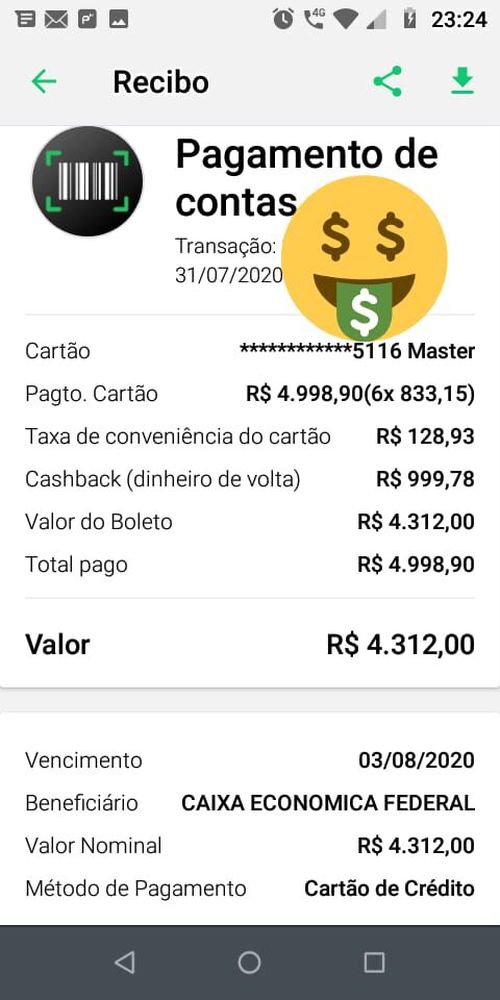Download the receipt
This screenshot has height=1000, width=500.
462,82
